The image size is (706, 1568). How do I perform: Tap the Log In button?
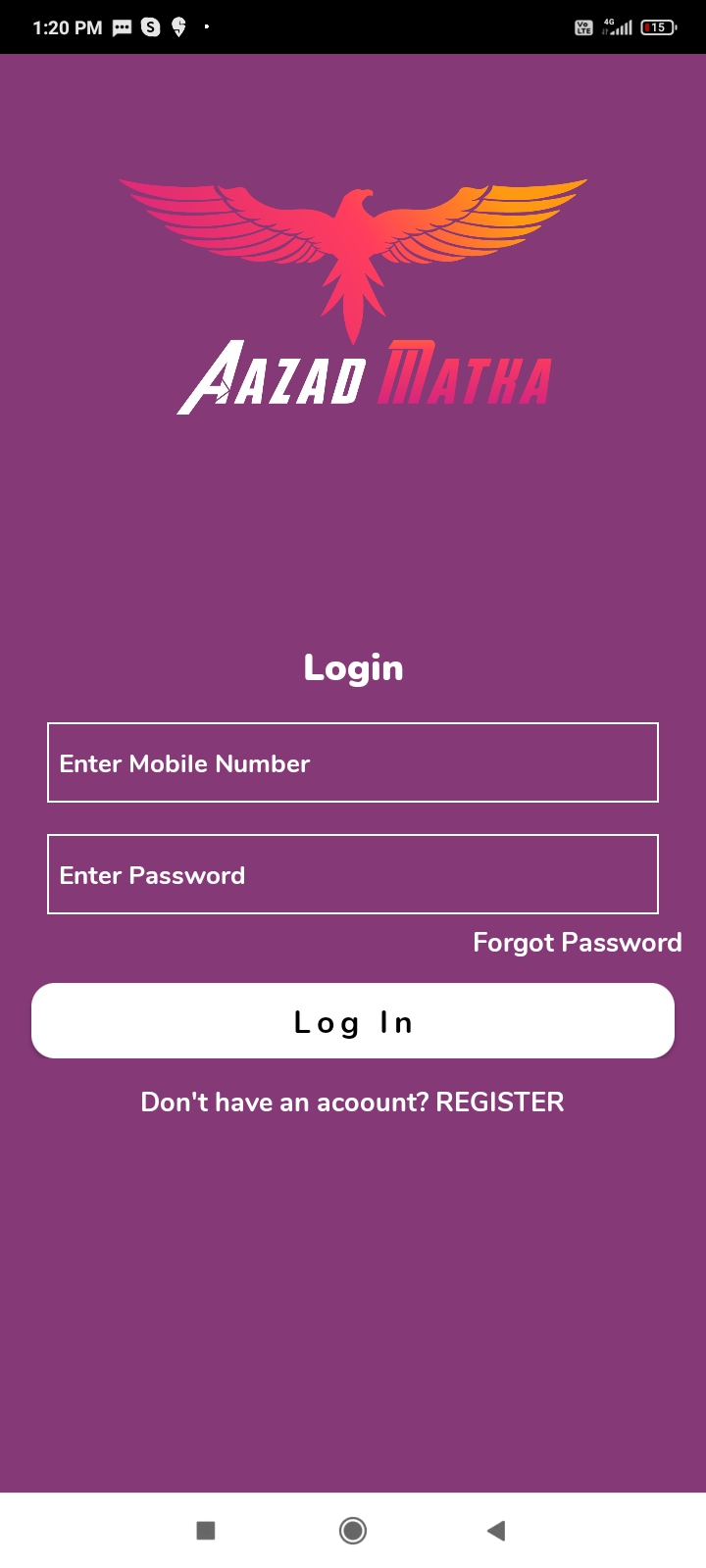coord(353,1021)
